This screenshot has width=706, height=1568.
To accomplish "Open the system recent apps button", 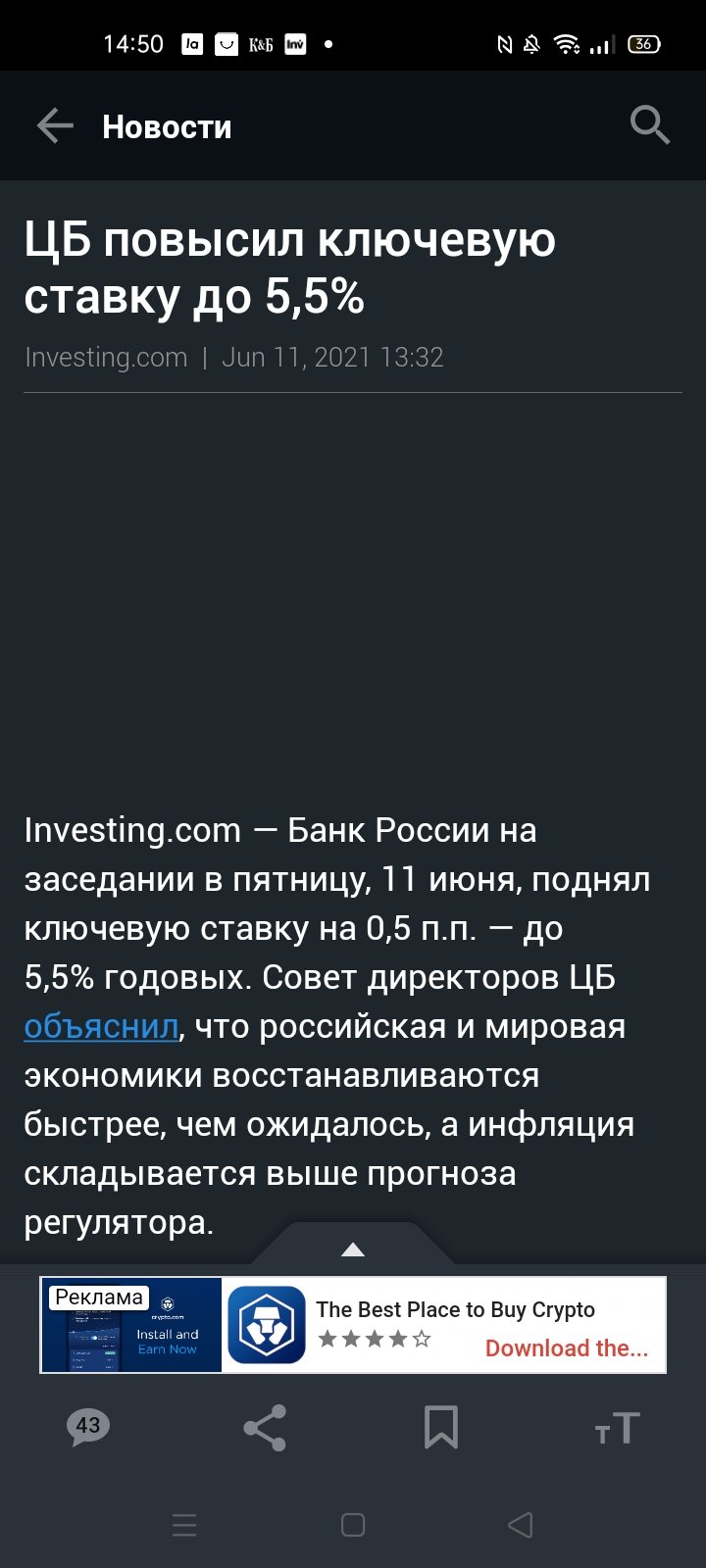I will point(184,1525).
